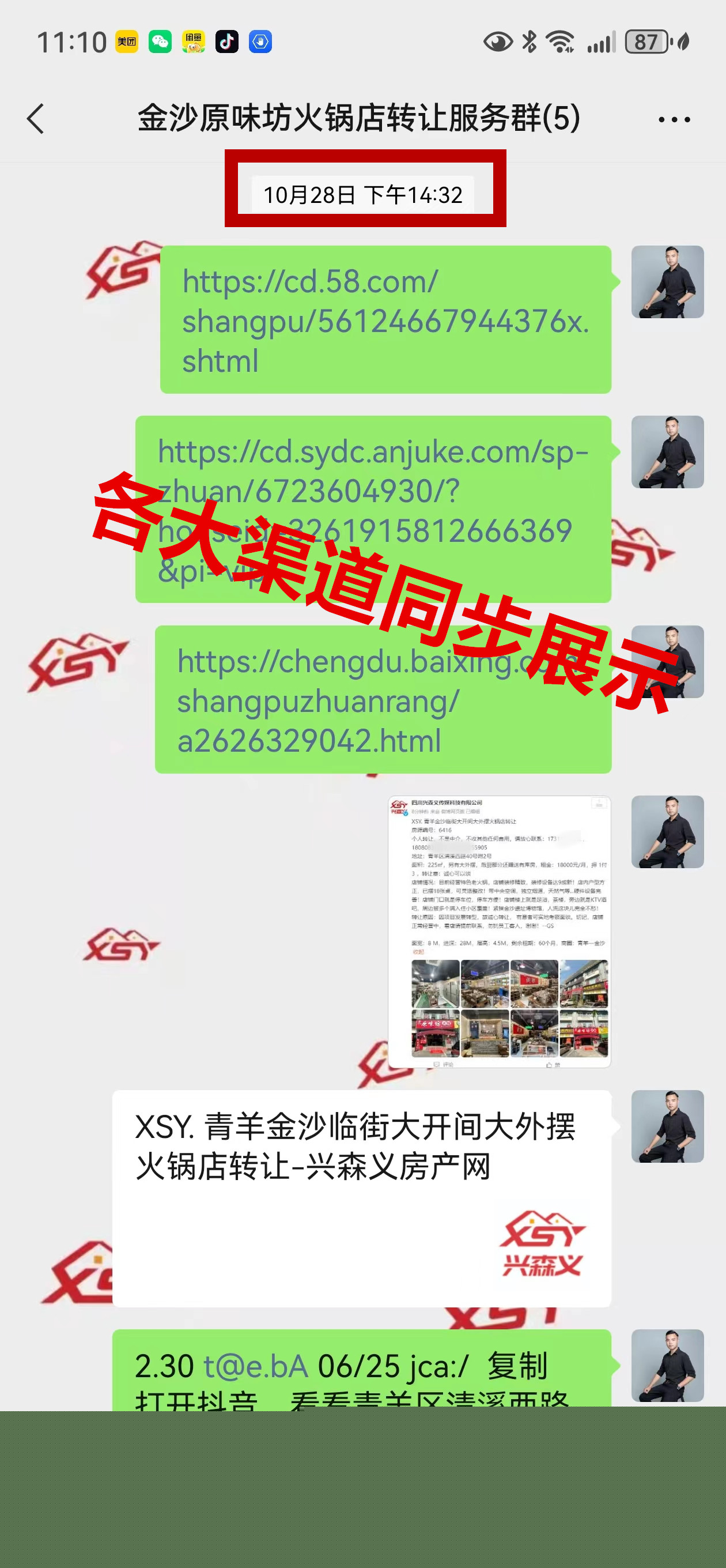Go back from the group chat
This screenshot has height=1568, width=726.
pos(36,118)
